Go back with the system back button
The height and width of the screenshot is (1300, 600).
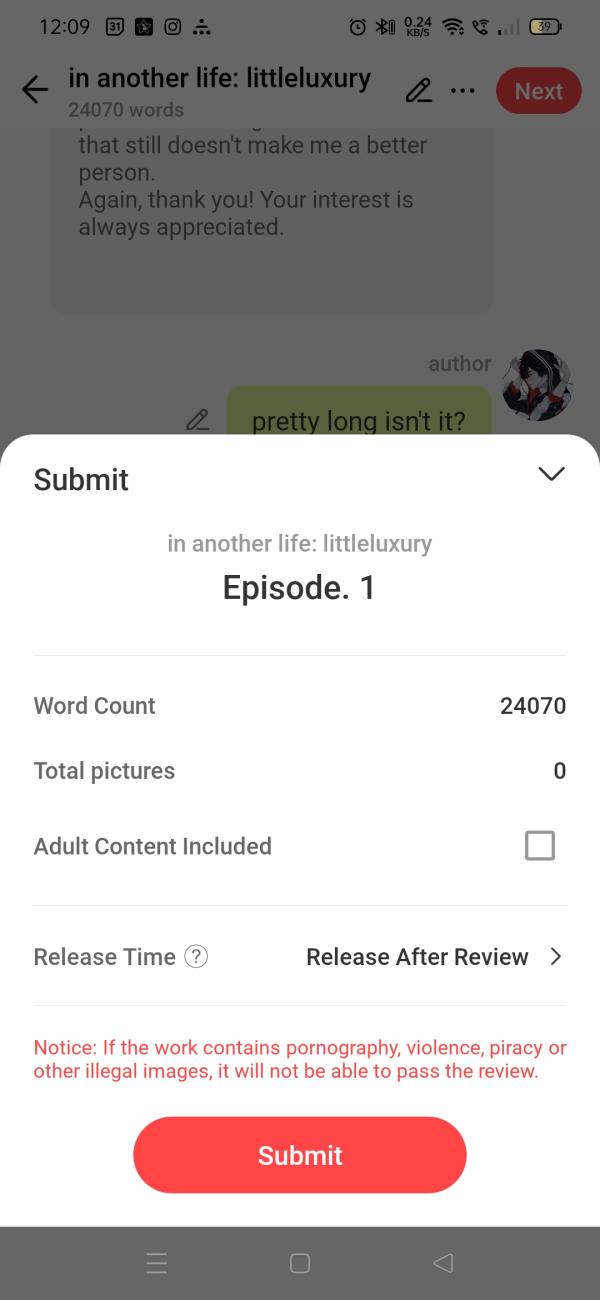(443, 1263)
